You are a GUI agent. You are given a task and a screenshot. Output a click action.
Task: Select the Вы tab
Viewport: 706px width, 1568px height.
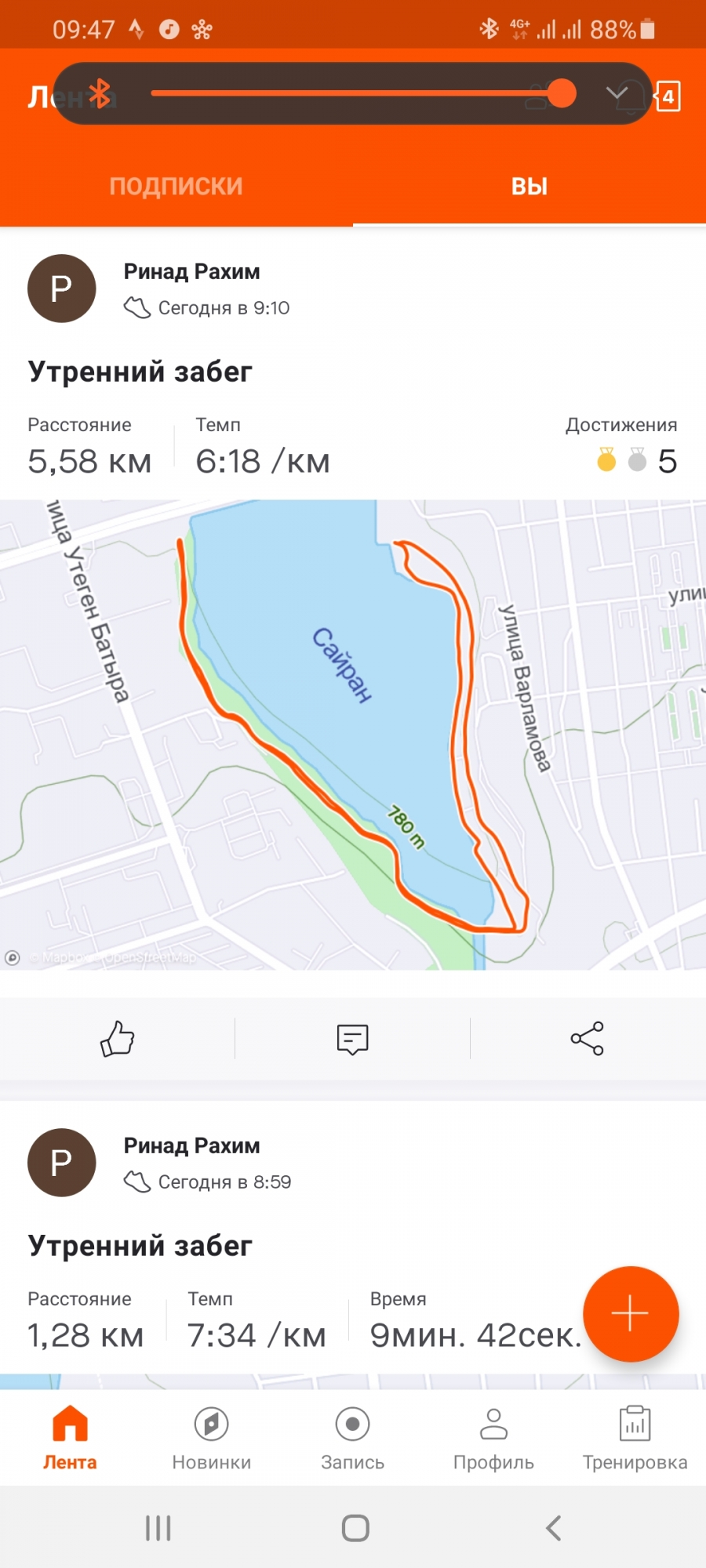(529, 186)
